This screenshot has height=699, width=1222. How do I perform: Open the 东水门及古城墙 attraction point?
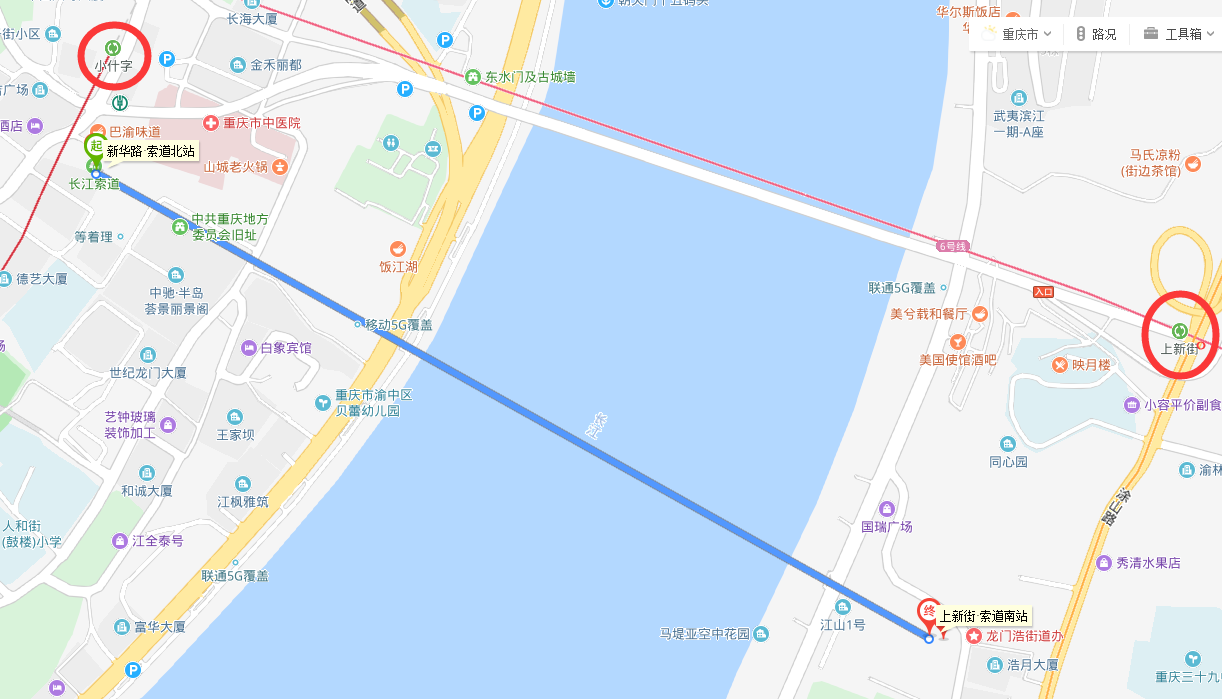(473, 77)
